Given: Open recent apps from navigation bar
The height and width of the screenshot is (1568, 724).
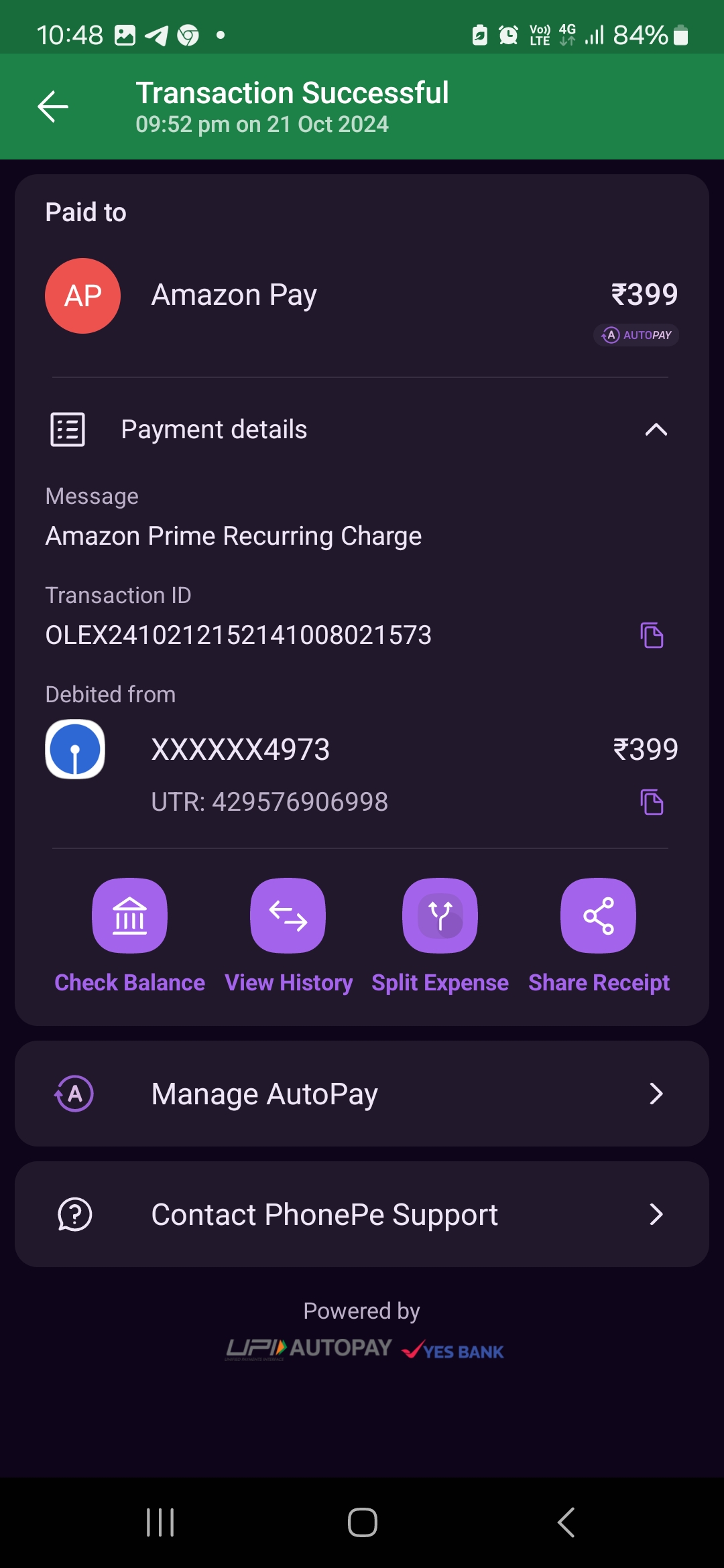Looking at the screenshot, I should click(x=160, y=1522).
